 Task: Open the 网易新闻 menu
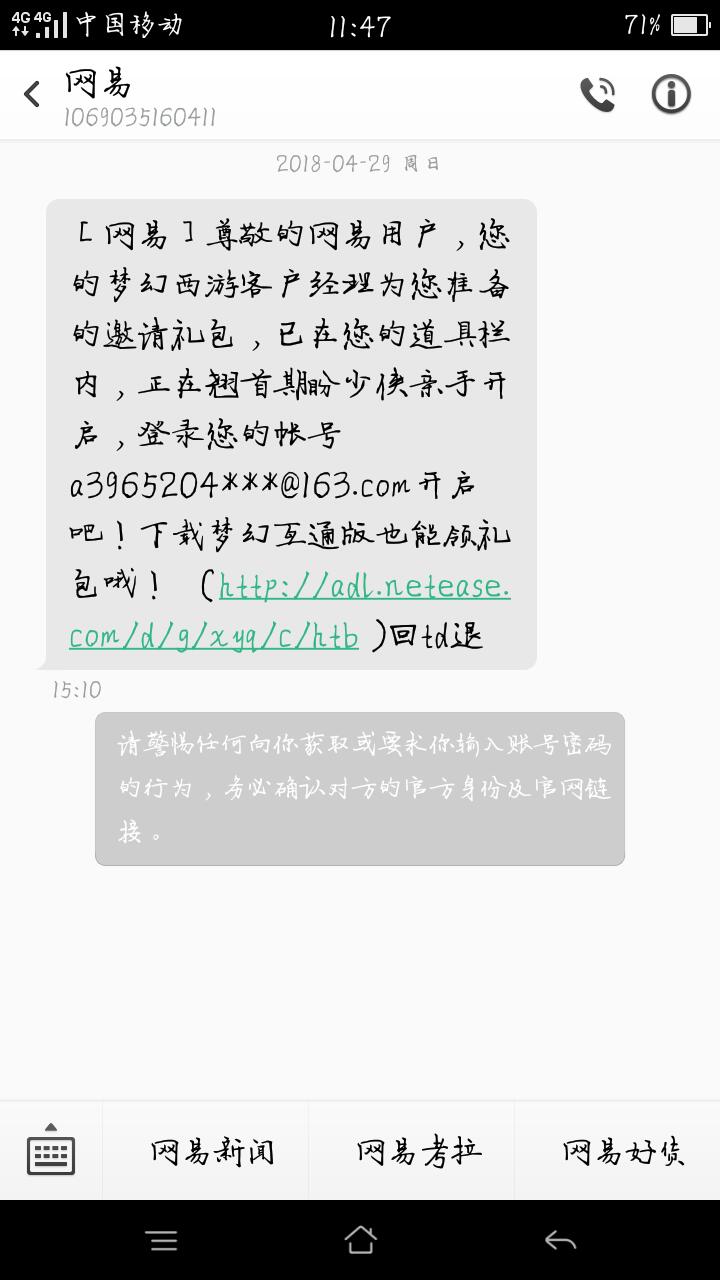(x=212, y=1152)
